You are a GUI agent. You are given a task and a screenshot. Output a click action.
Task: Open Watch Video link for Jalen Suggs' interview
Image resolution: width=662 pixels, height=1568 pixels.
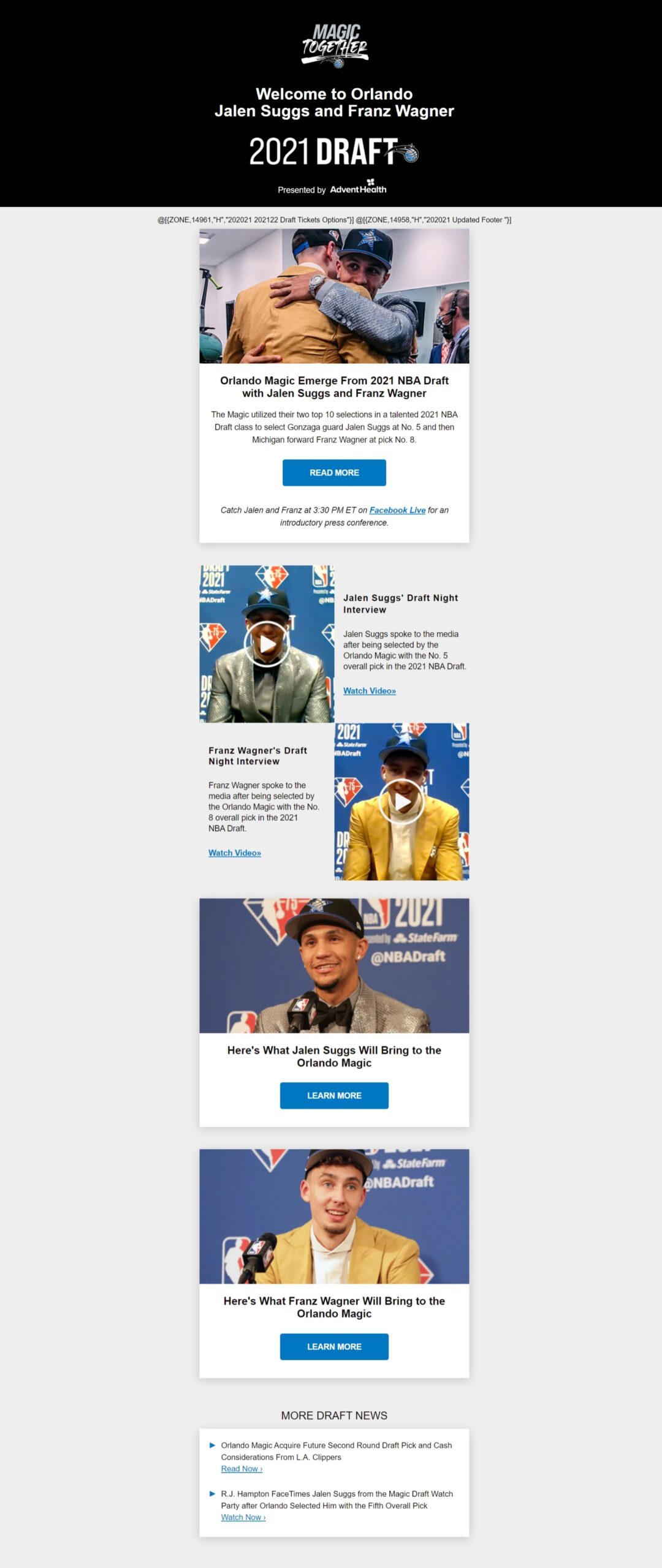pos(369,691)
